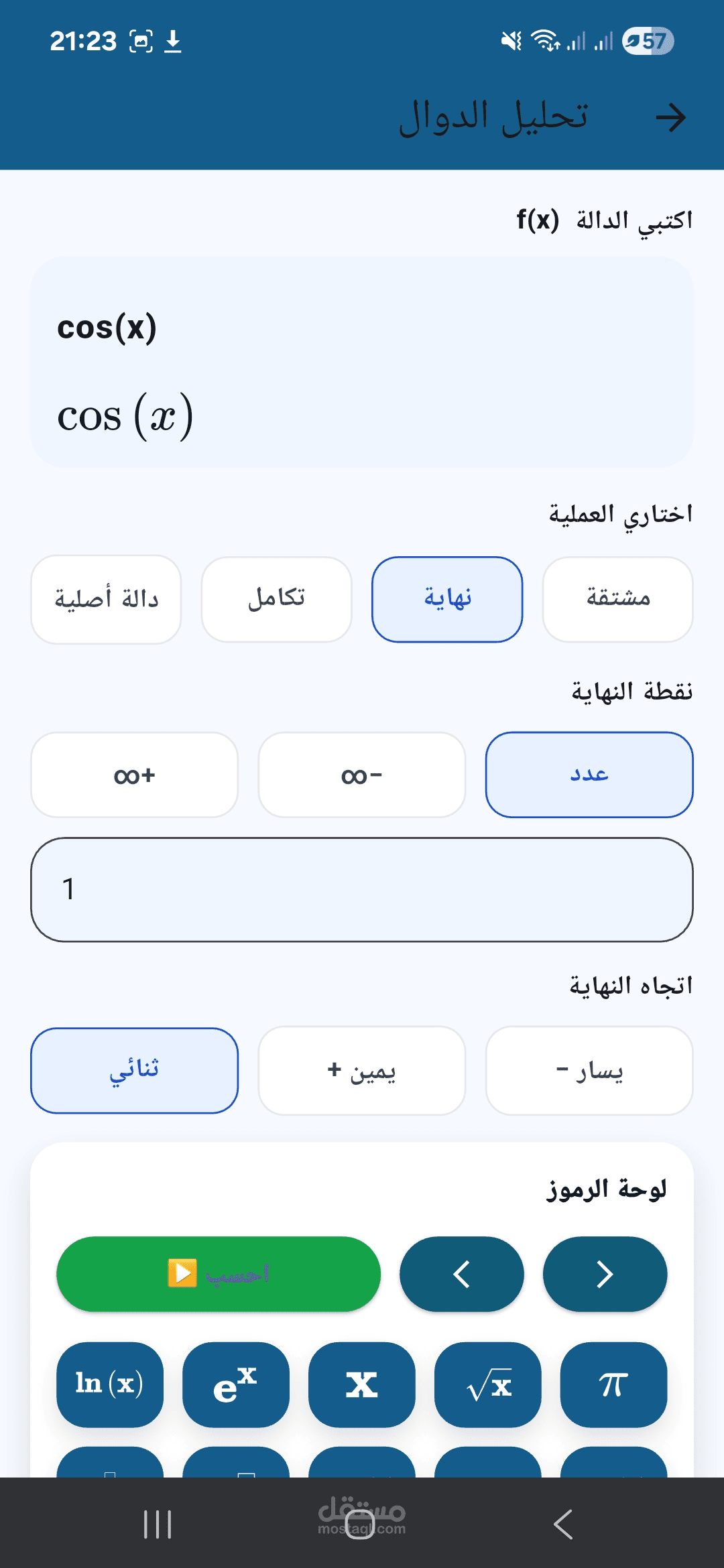Set the limit point to ∞+
This screenshot has height=1568, width=724.
(x=134, y=775)
